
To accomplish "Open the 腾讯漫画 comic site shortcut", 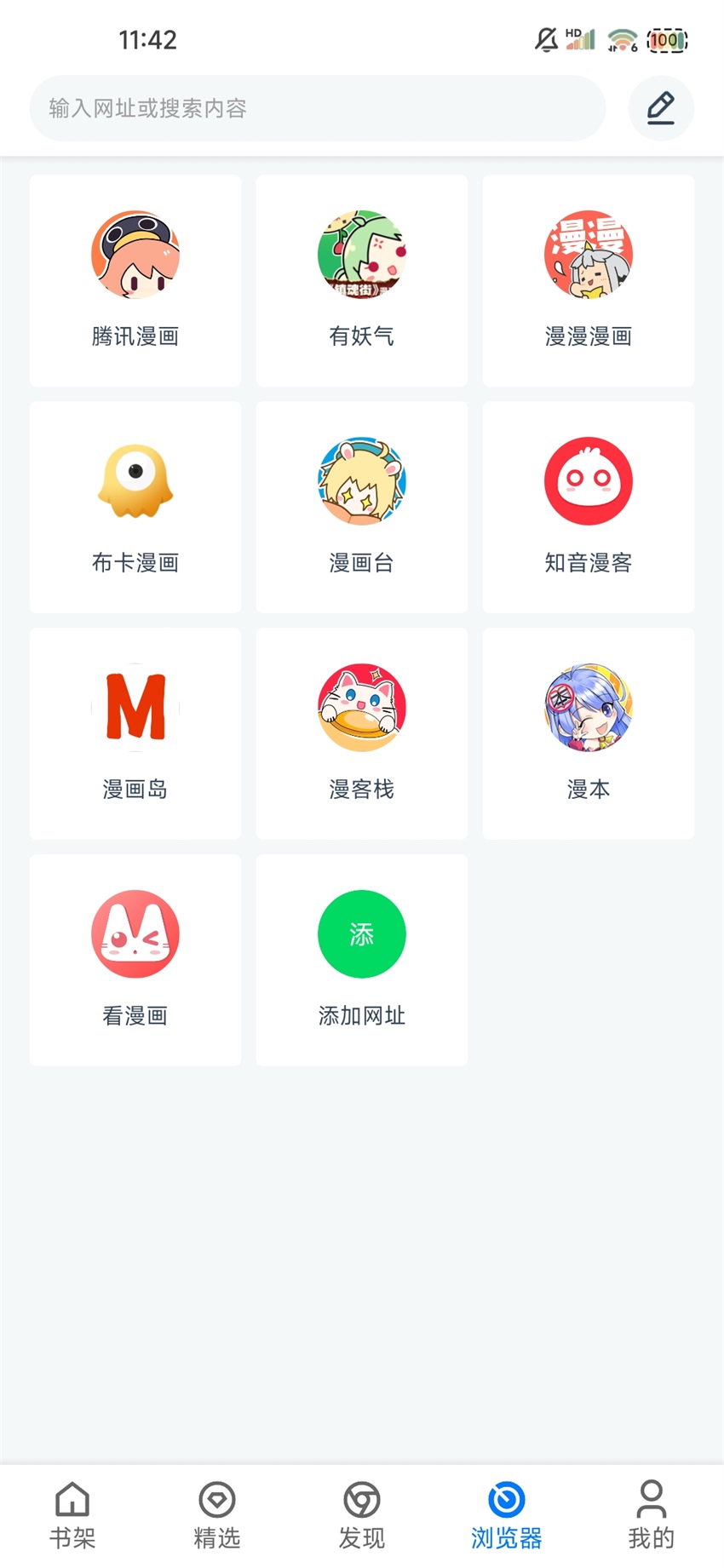I will tap(135, 281).
